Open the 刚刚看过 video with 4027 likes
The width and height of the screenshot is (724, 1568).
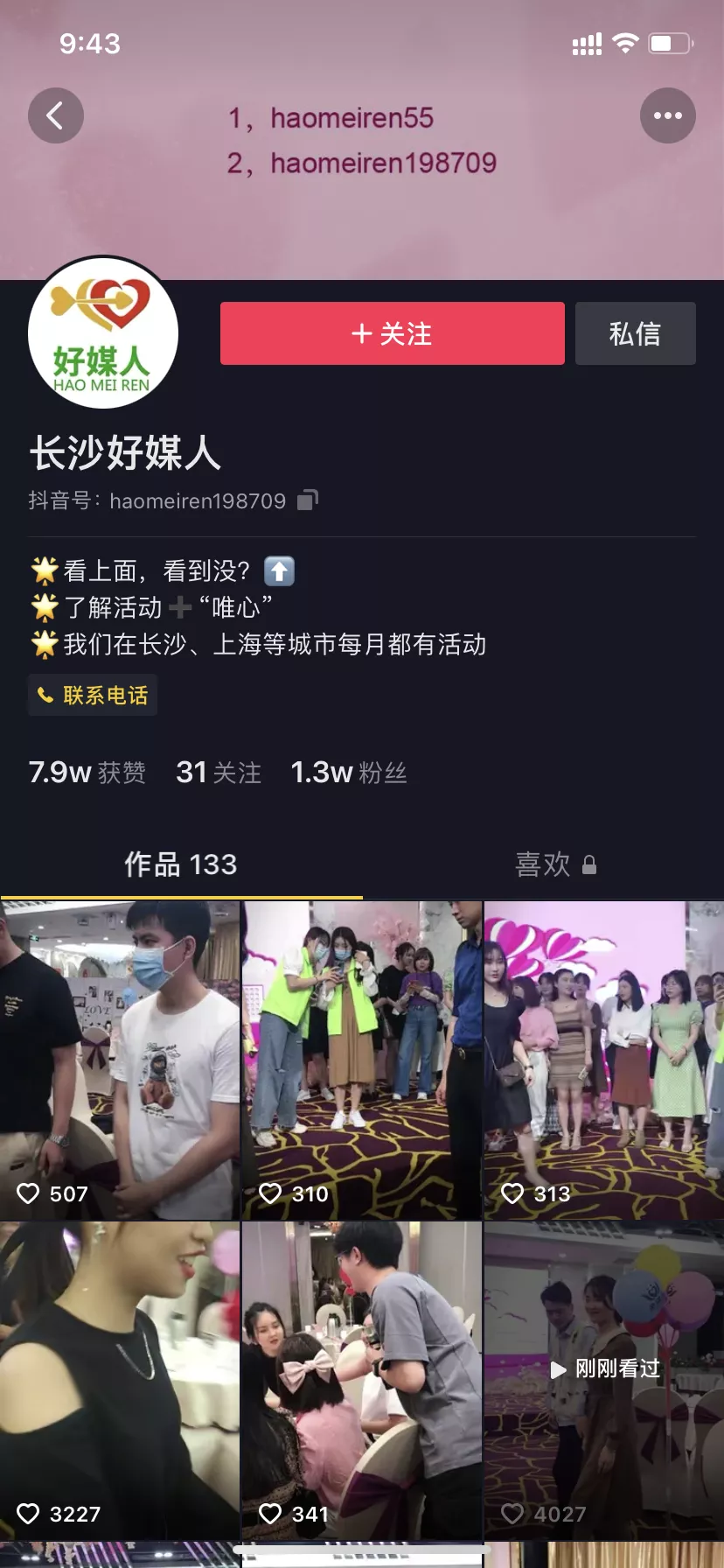(x=604, y=1381)
